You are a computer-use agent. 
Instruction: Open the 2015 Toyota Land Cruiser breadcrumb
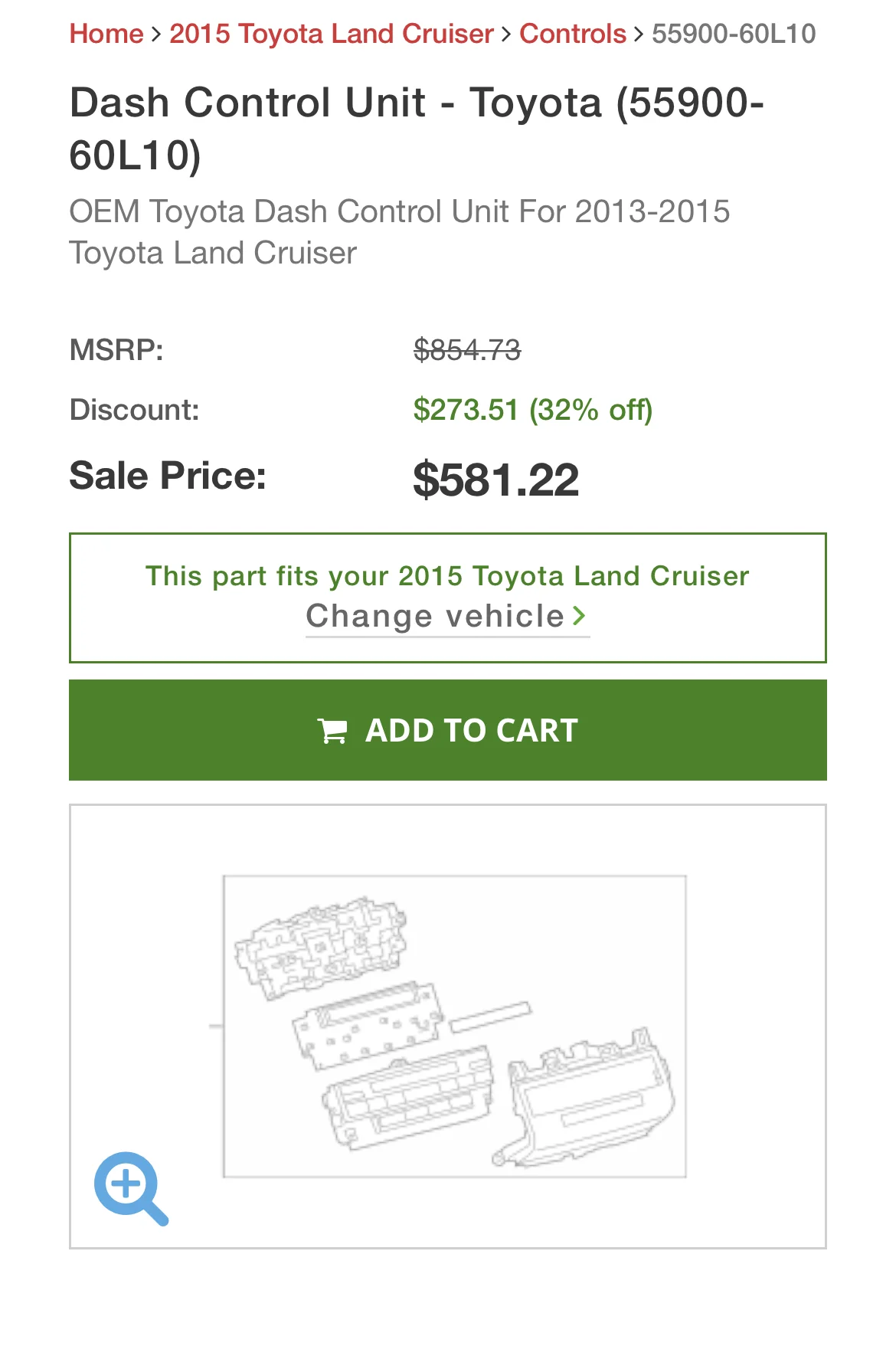[331, 34]
